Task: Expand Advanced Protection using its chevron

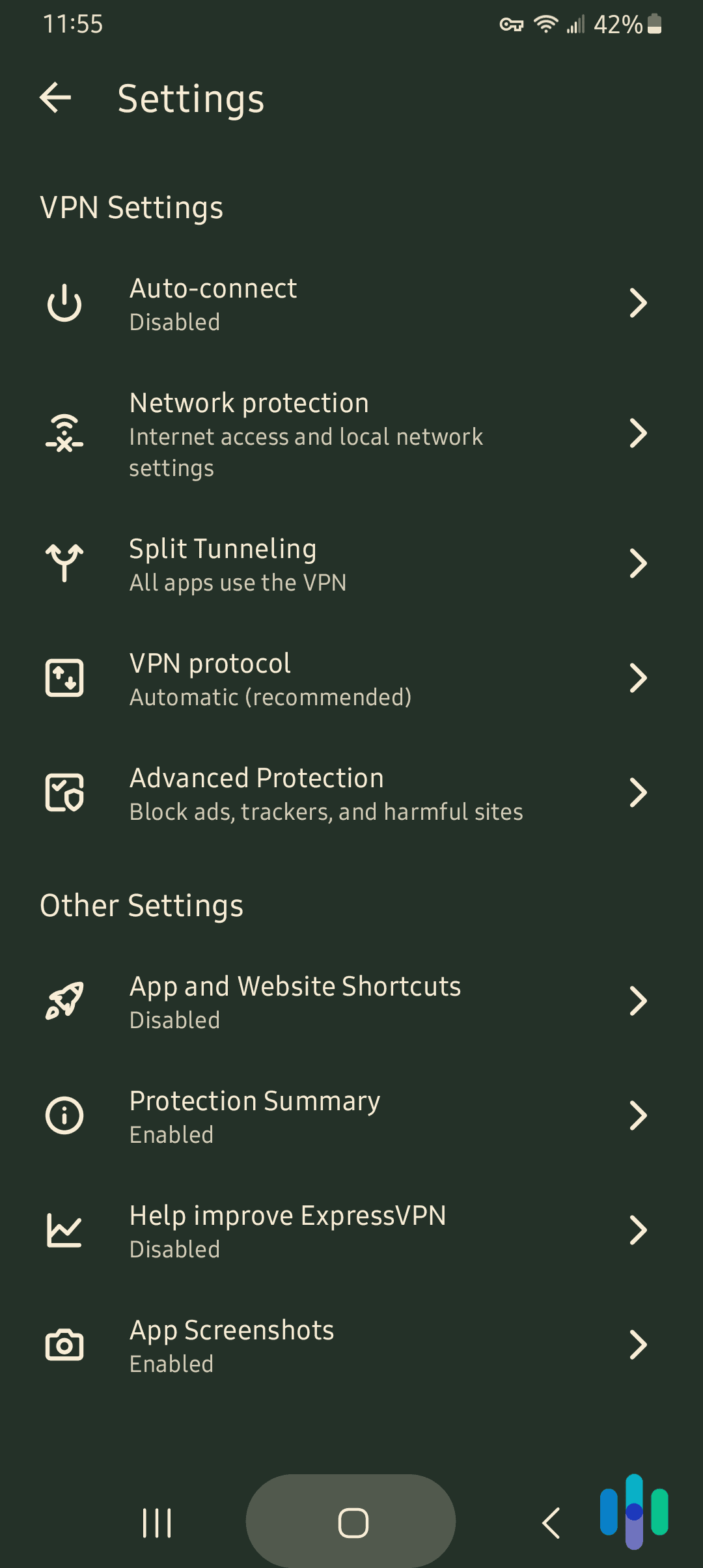Action: point(639,792)
